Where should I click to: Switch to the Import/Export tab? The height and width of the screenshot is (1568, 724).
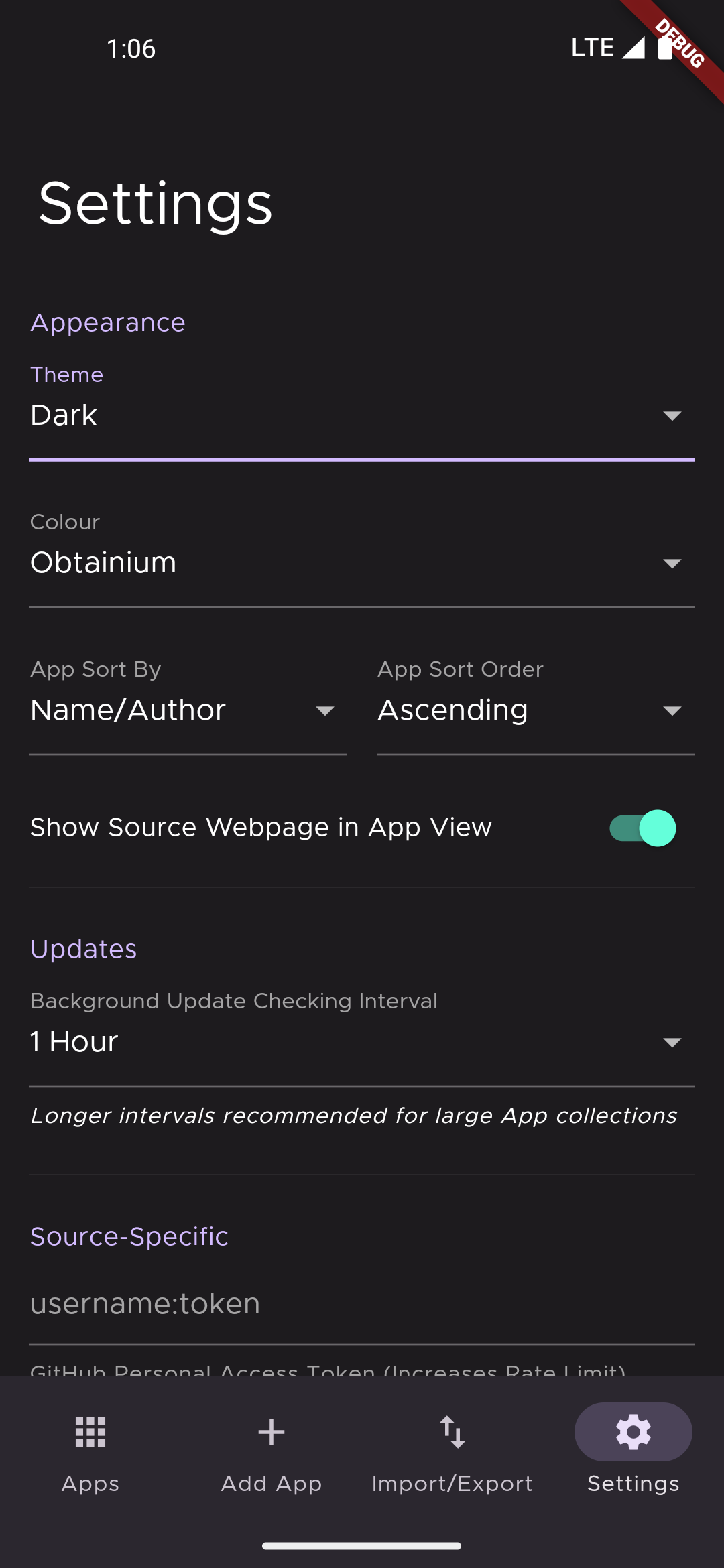pos(452,1447)
